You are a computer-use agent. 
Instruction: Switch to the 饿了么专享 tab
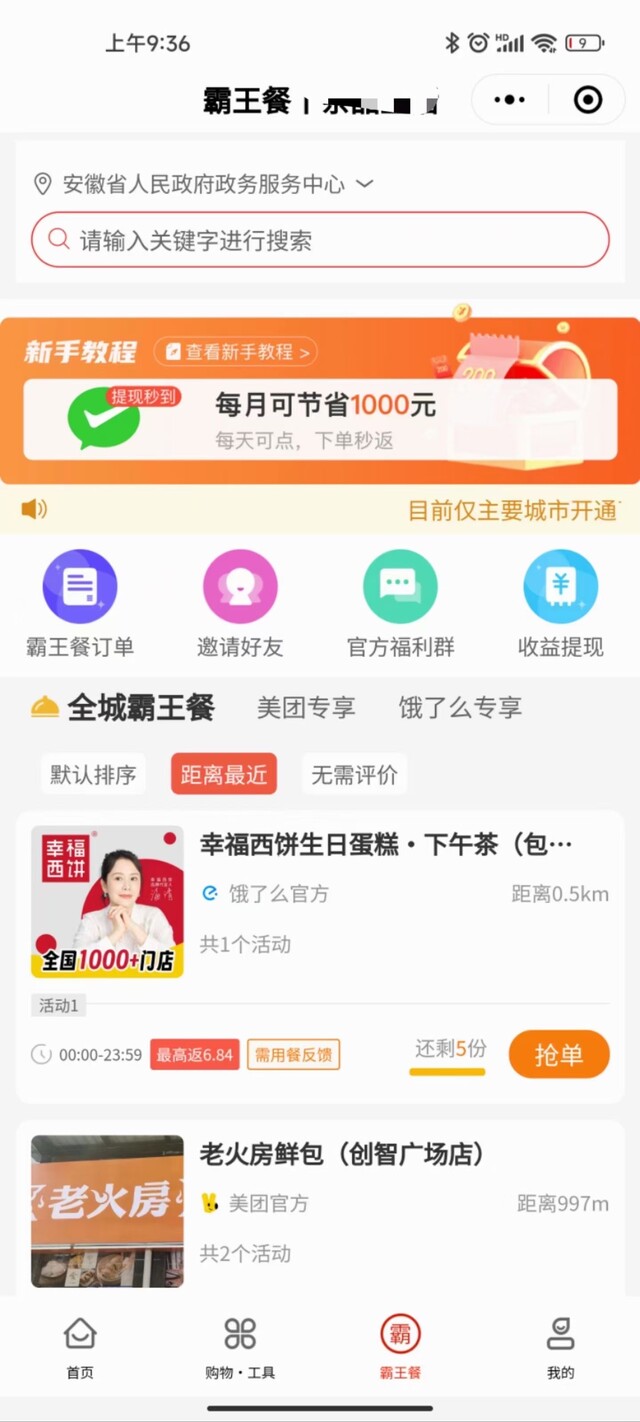pyautogui.click(x=460, y=708)
